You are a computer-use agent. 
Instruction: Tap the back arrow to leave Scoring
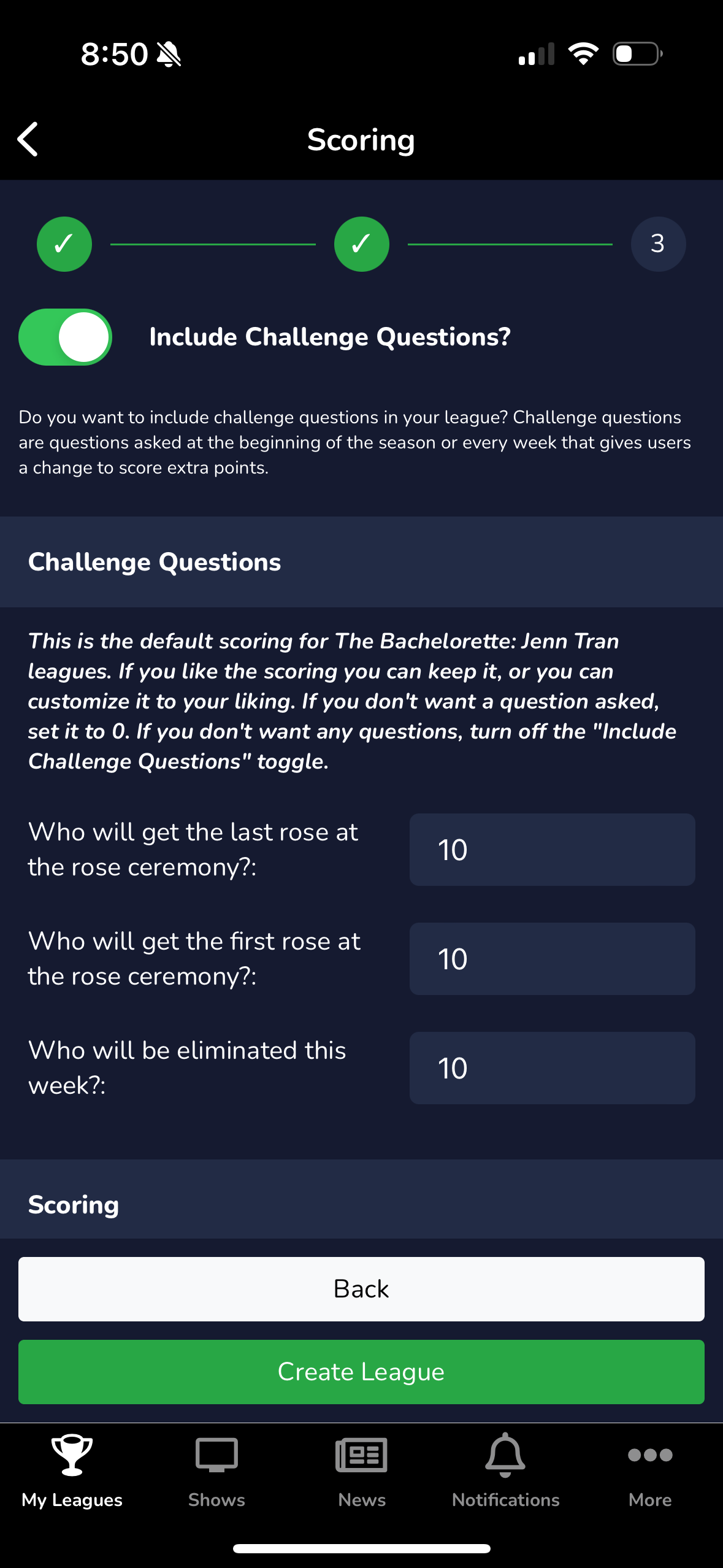tap(27, 139)
